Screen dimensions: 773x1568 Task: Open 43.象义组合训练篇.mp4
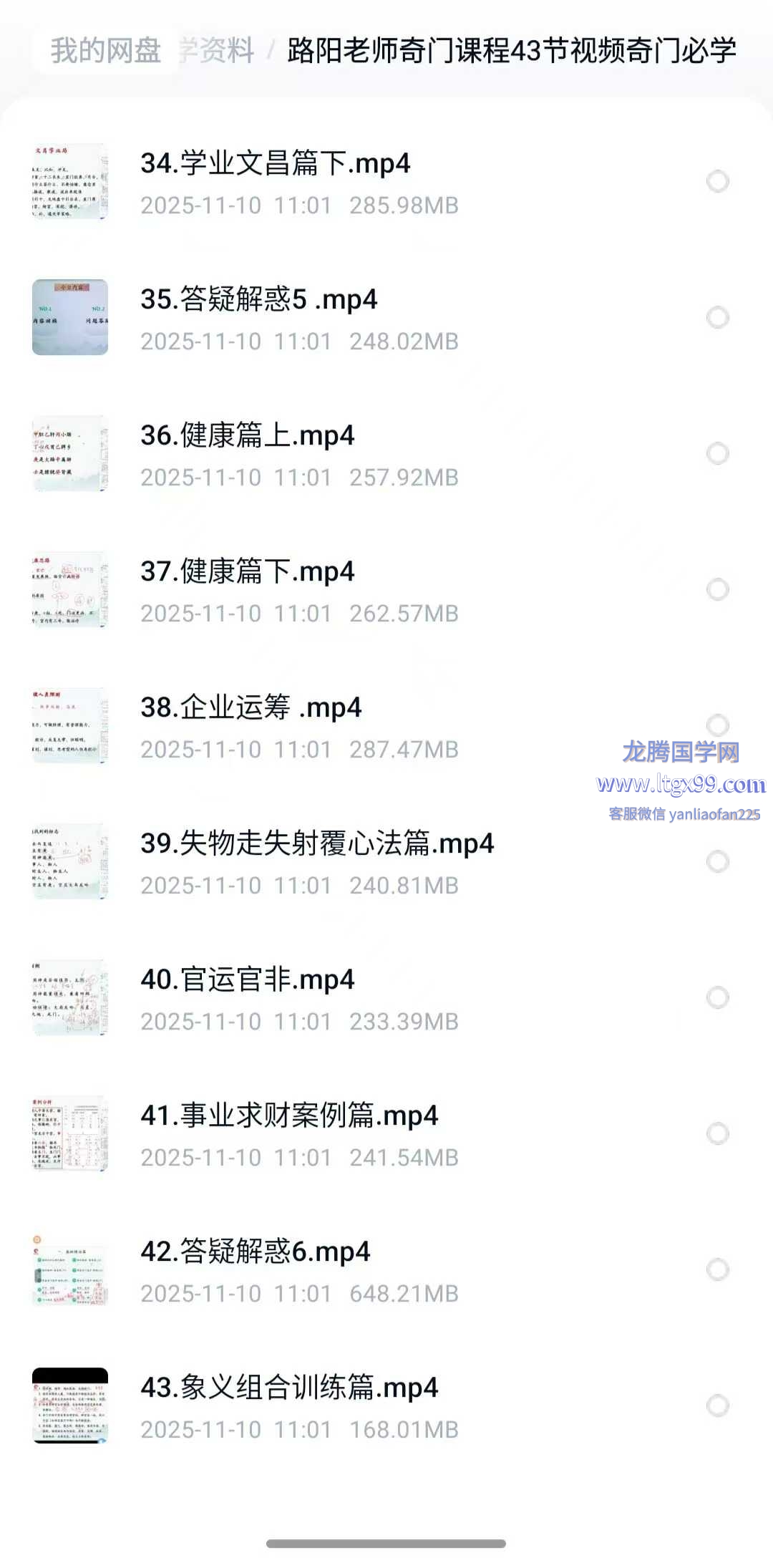[x=289, y=1388]
